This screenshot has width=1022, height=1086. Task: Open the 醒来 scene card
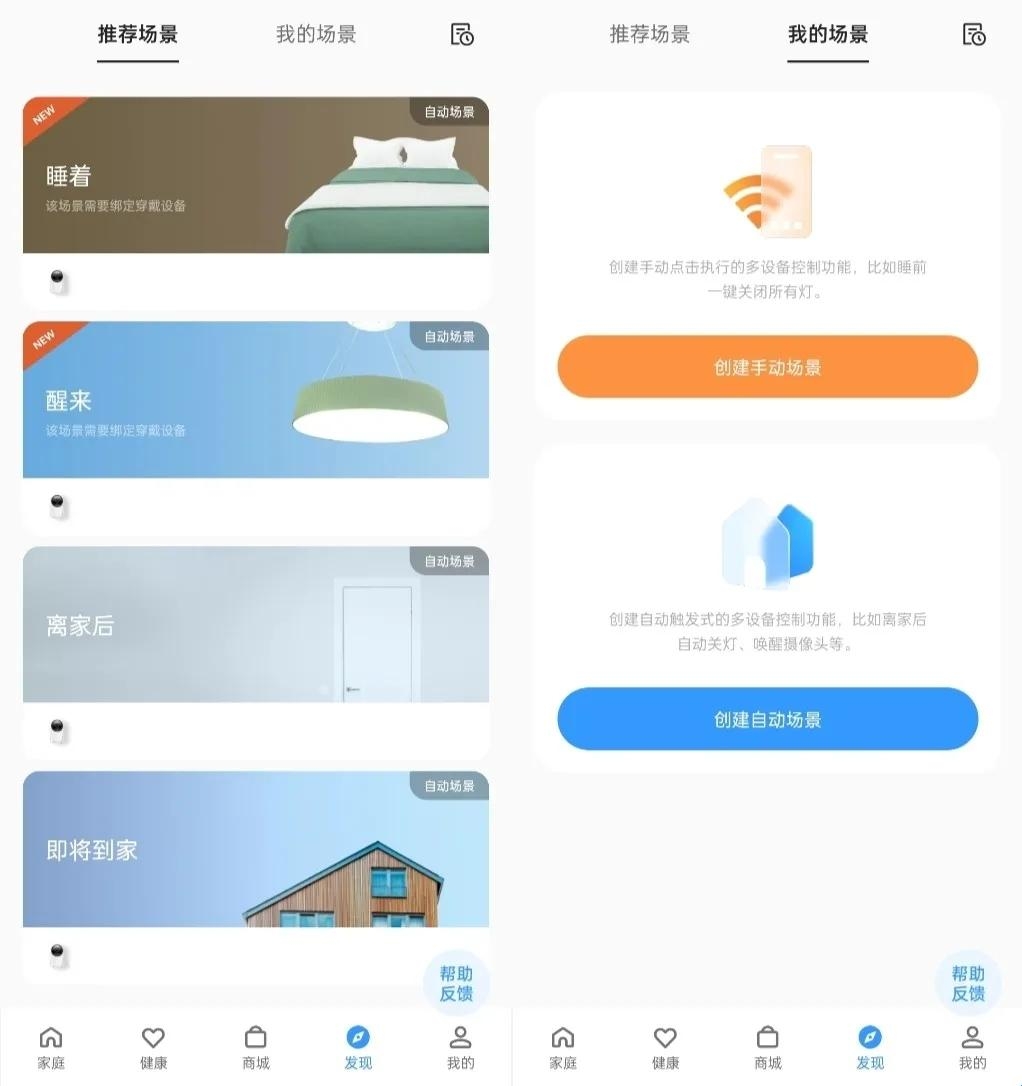[x=255, y=400]
